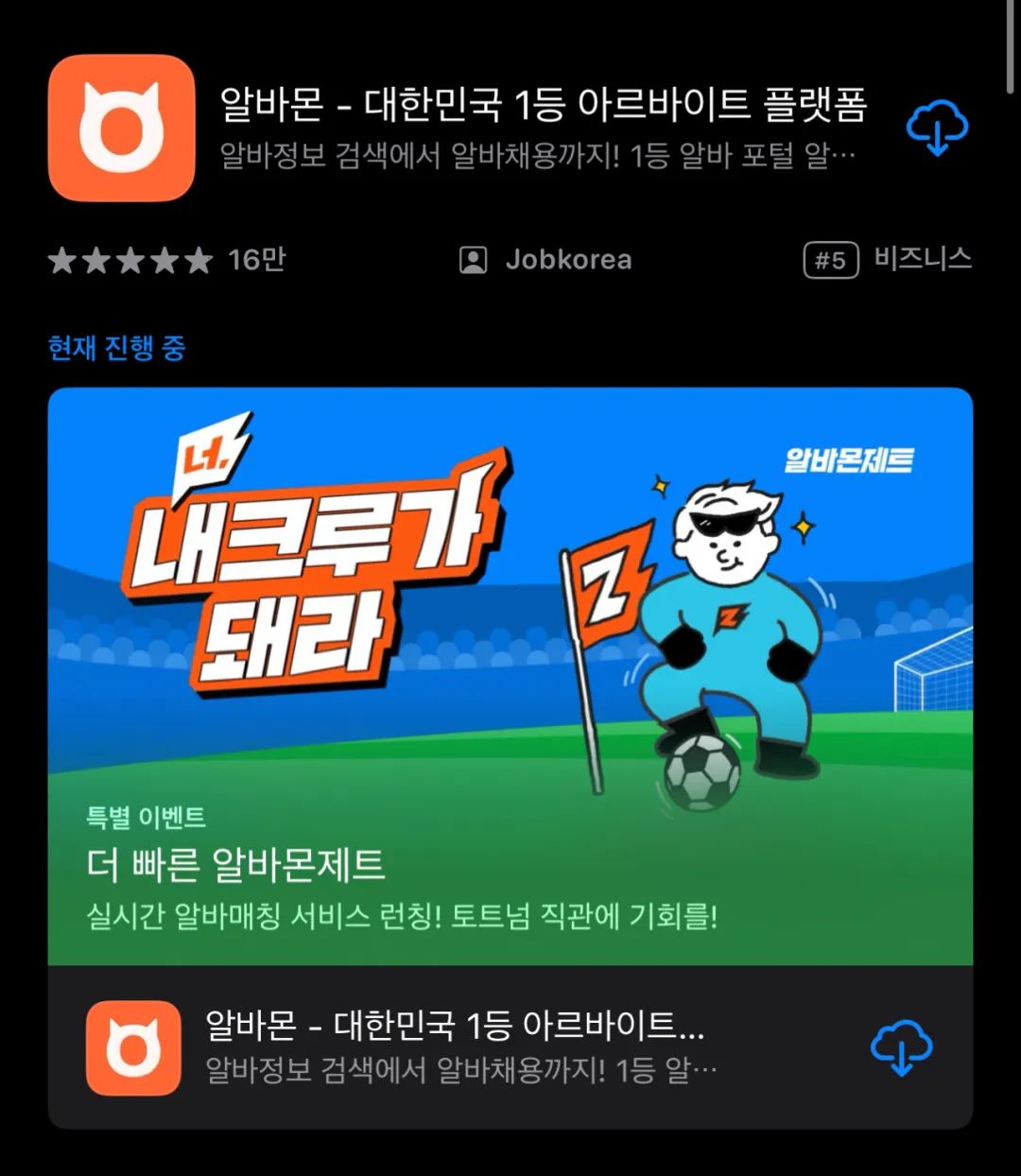Open the 알바몬 app icon in the header

tap(121, 129)
